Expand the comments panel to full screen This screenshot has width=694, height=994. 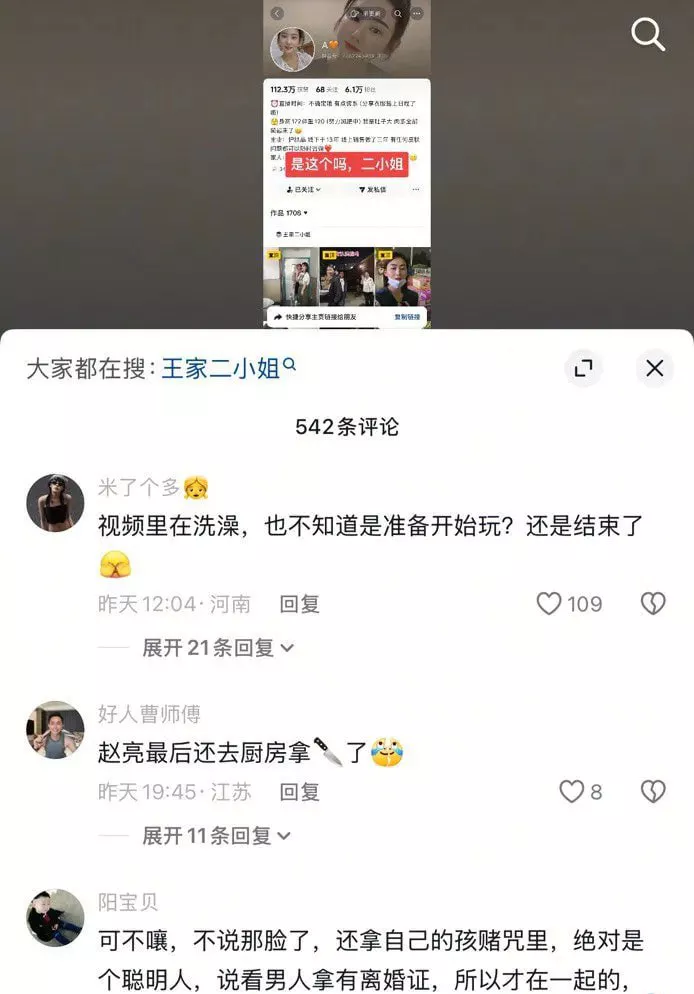(584, 368)
